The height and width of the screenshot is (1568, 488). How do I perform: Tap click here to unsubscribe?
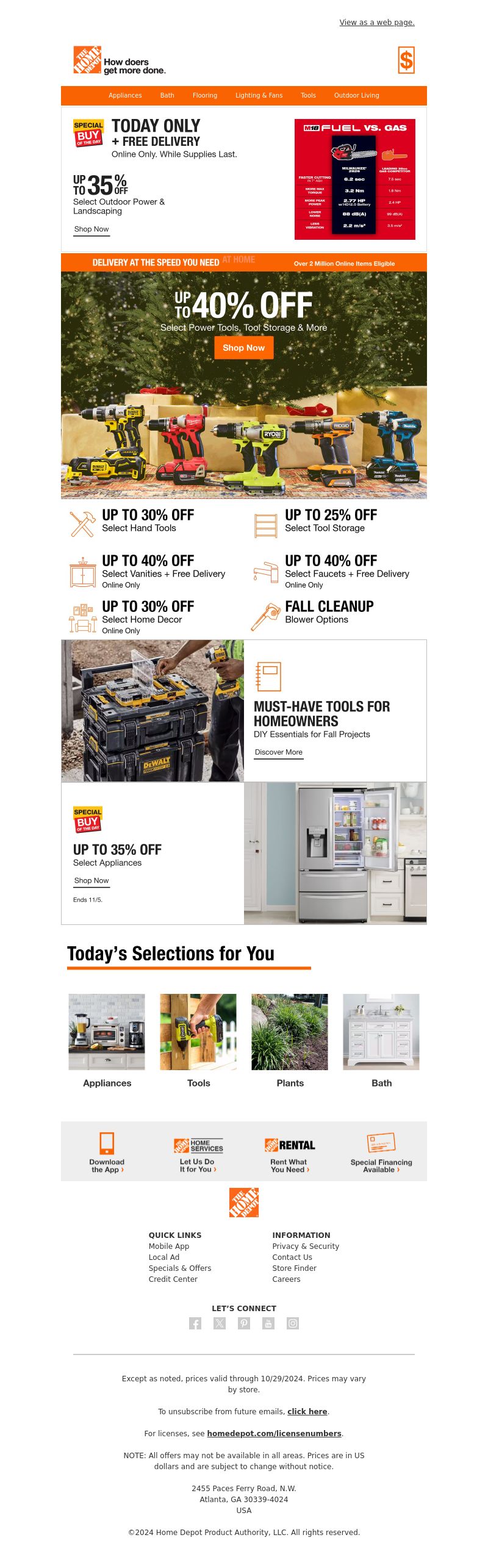coord(307,1411)
